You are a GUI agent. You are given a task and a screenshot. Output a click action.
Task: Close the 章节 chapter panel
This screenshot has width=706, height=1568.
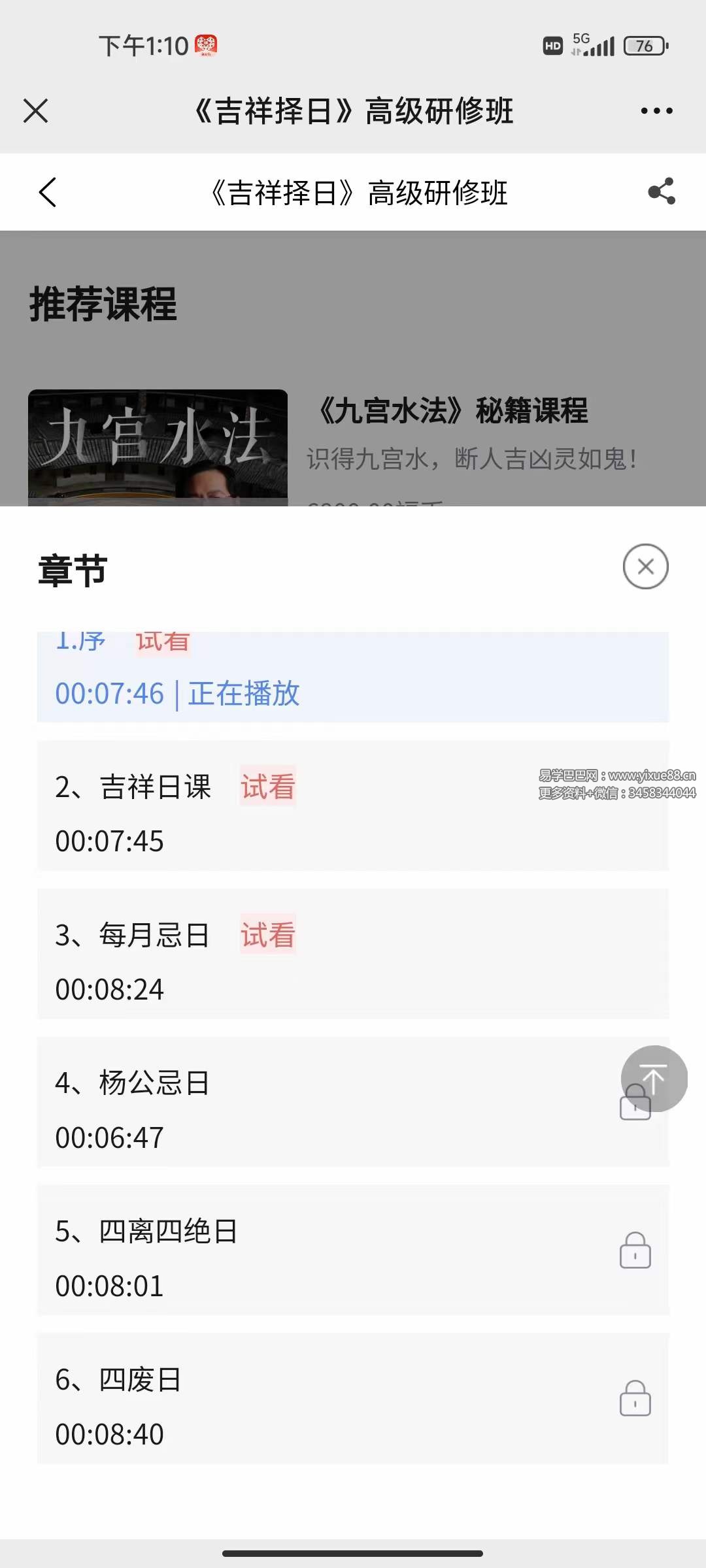(x=646, y=566)
